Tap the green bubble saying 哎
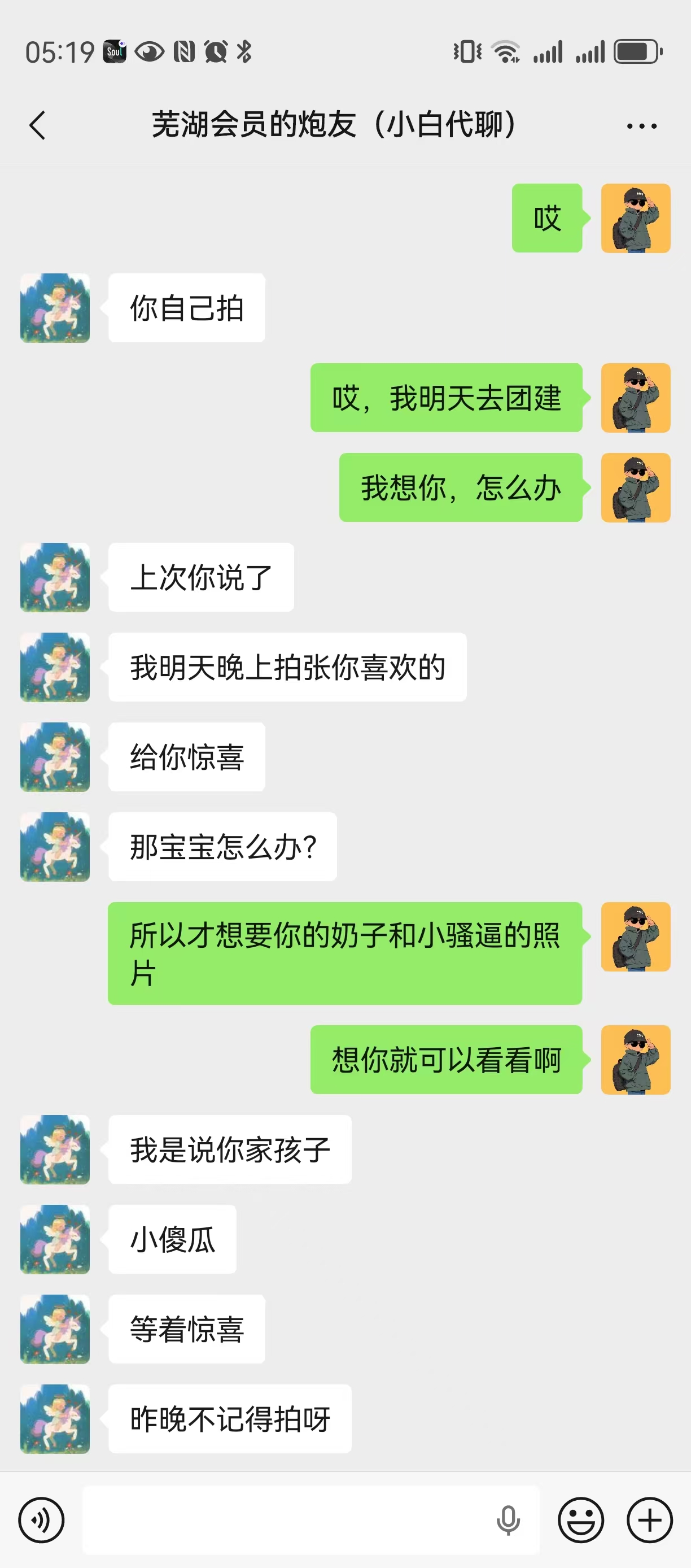Viewport: 691px width, 1568px height. click(x=546, y=218)
